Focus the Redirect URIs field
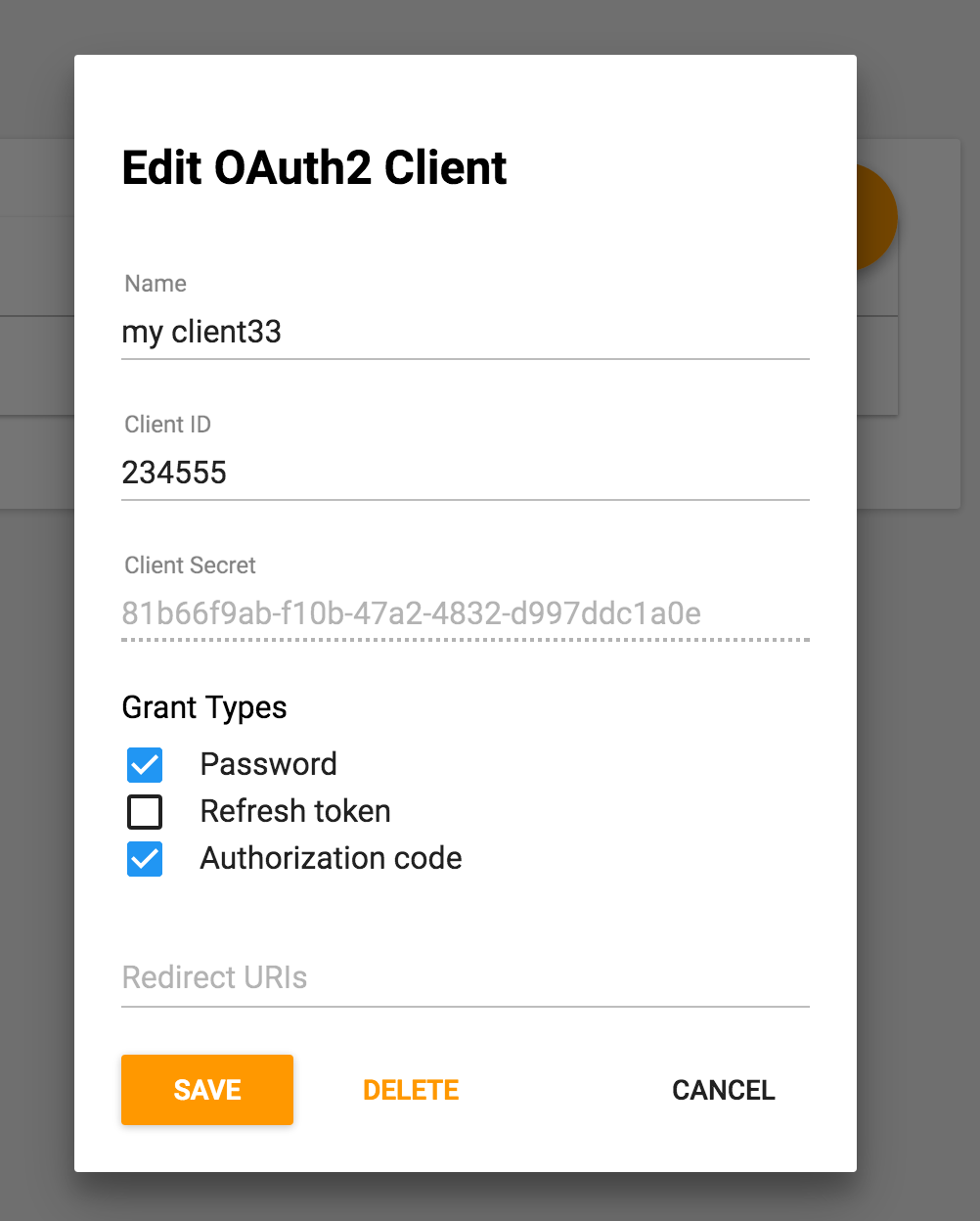The image size is (980, 1221). [465, 977]
